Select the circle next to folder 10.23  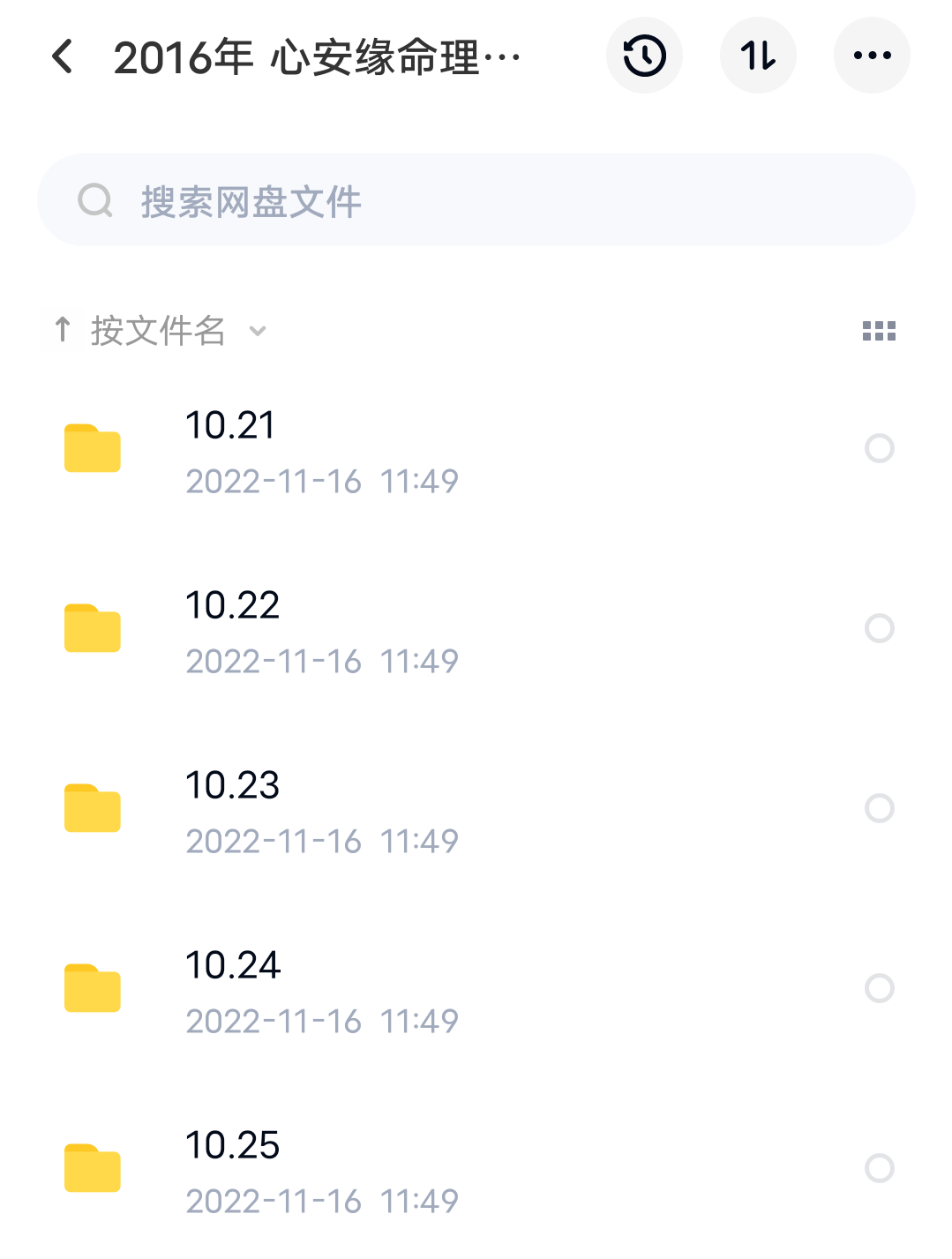coord(880,807)
